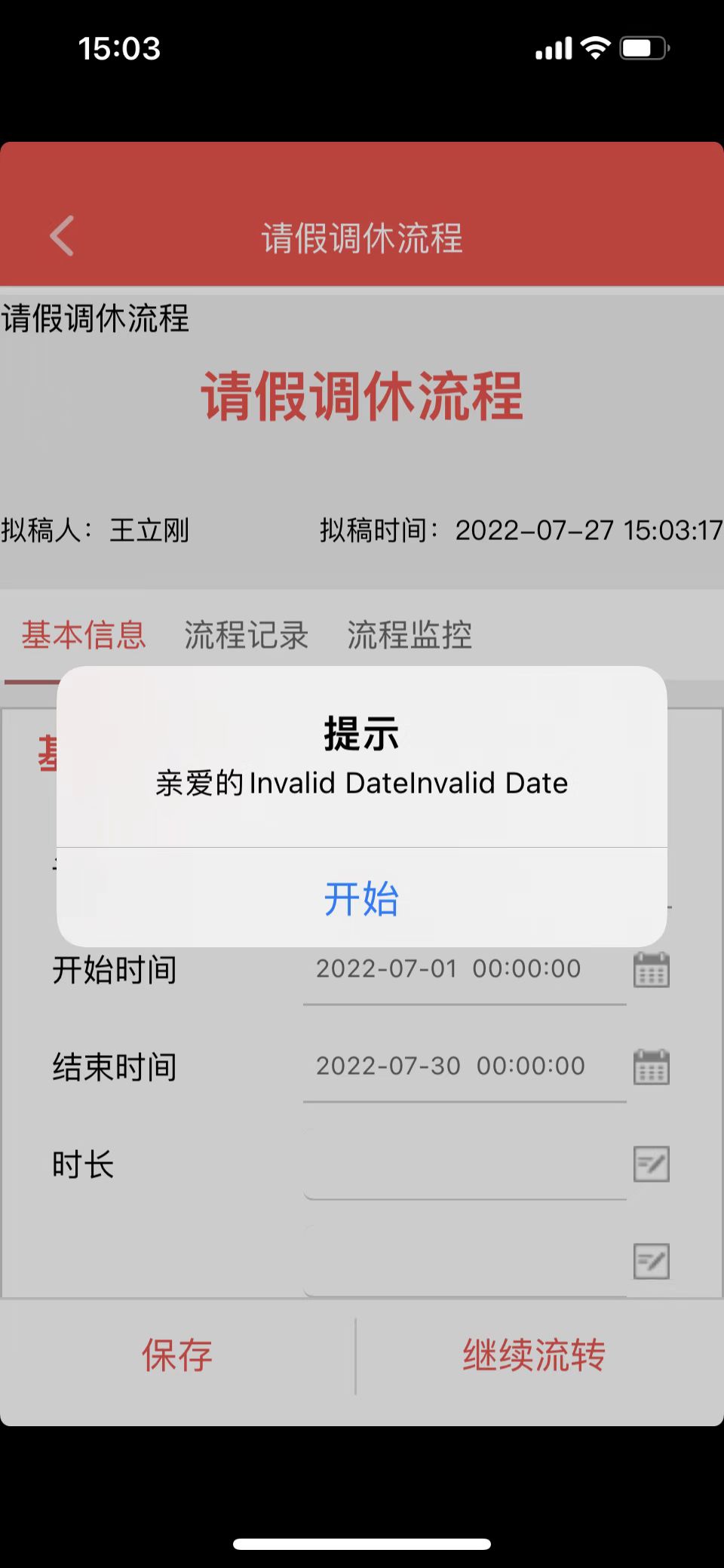Viewport: 724px width, 1568px height.
Task: Tap 保存 to save the form
Action: click(x=177, y=1355)
